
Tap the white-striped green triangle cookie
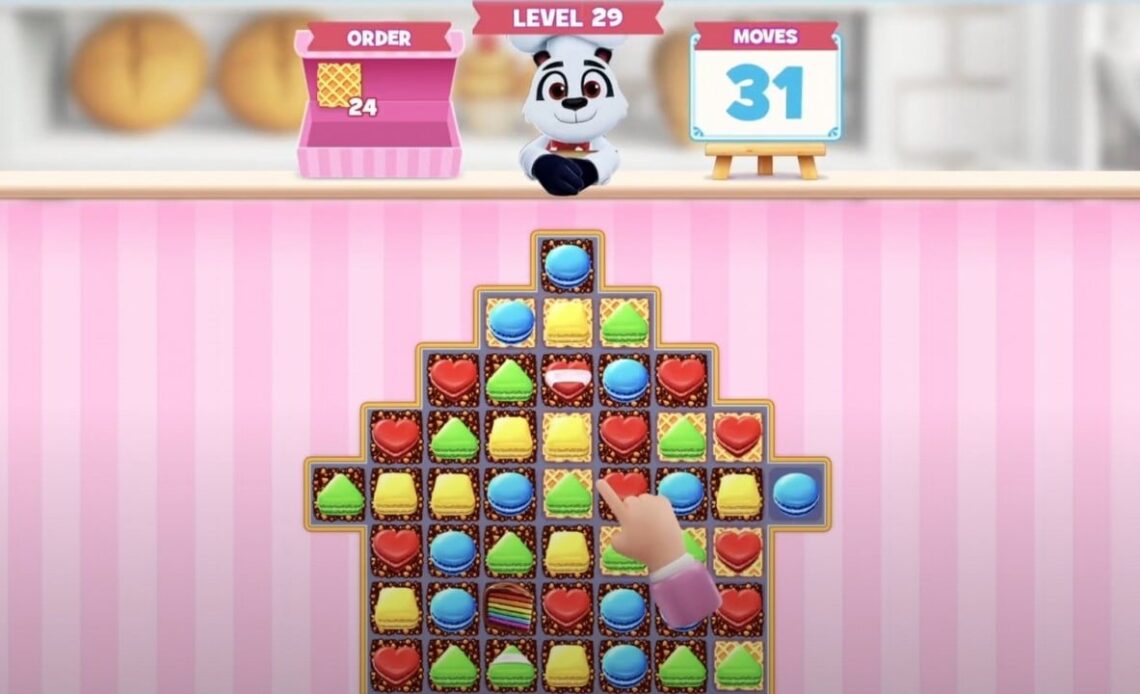[510, 663]
